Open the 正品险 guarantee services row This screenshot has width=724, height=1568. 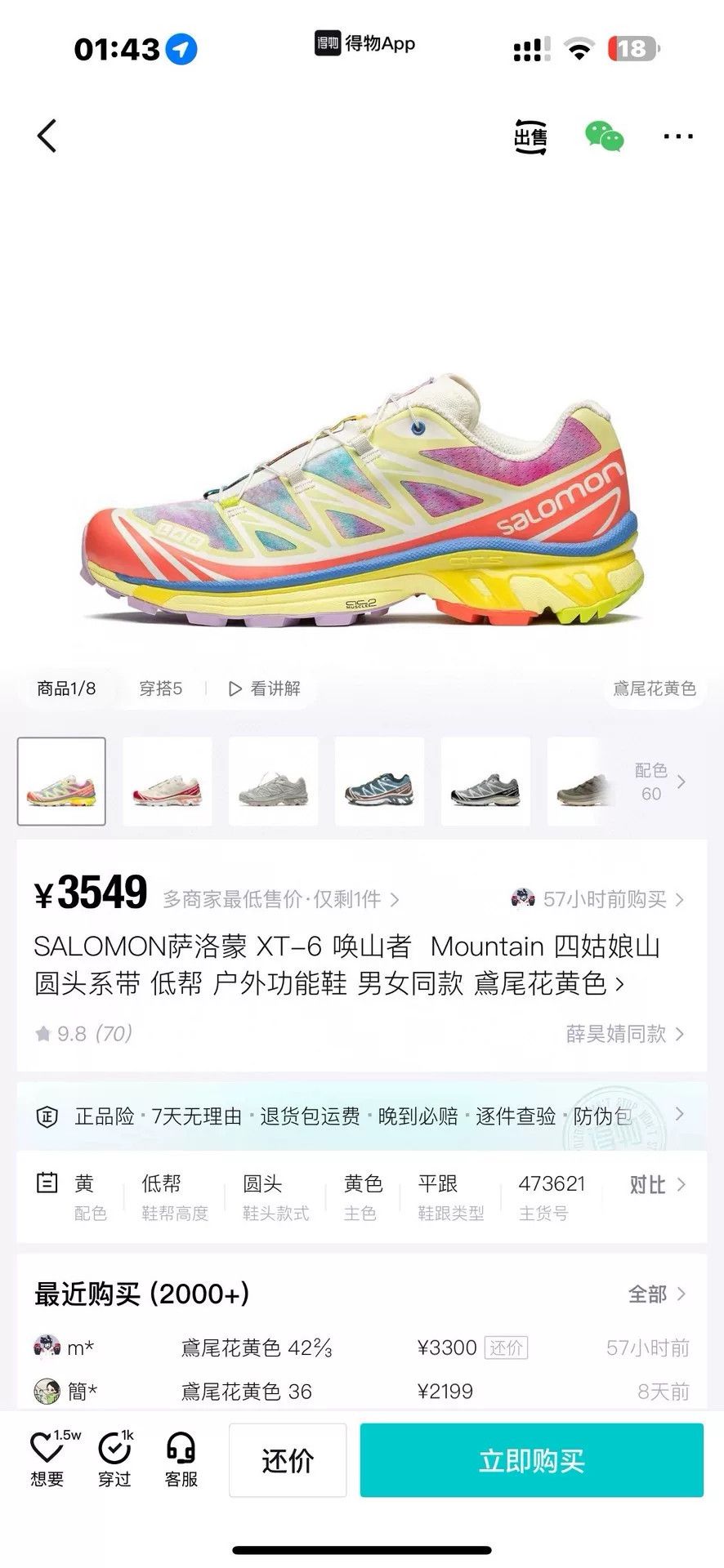click(361, 1116)
